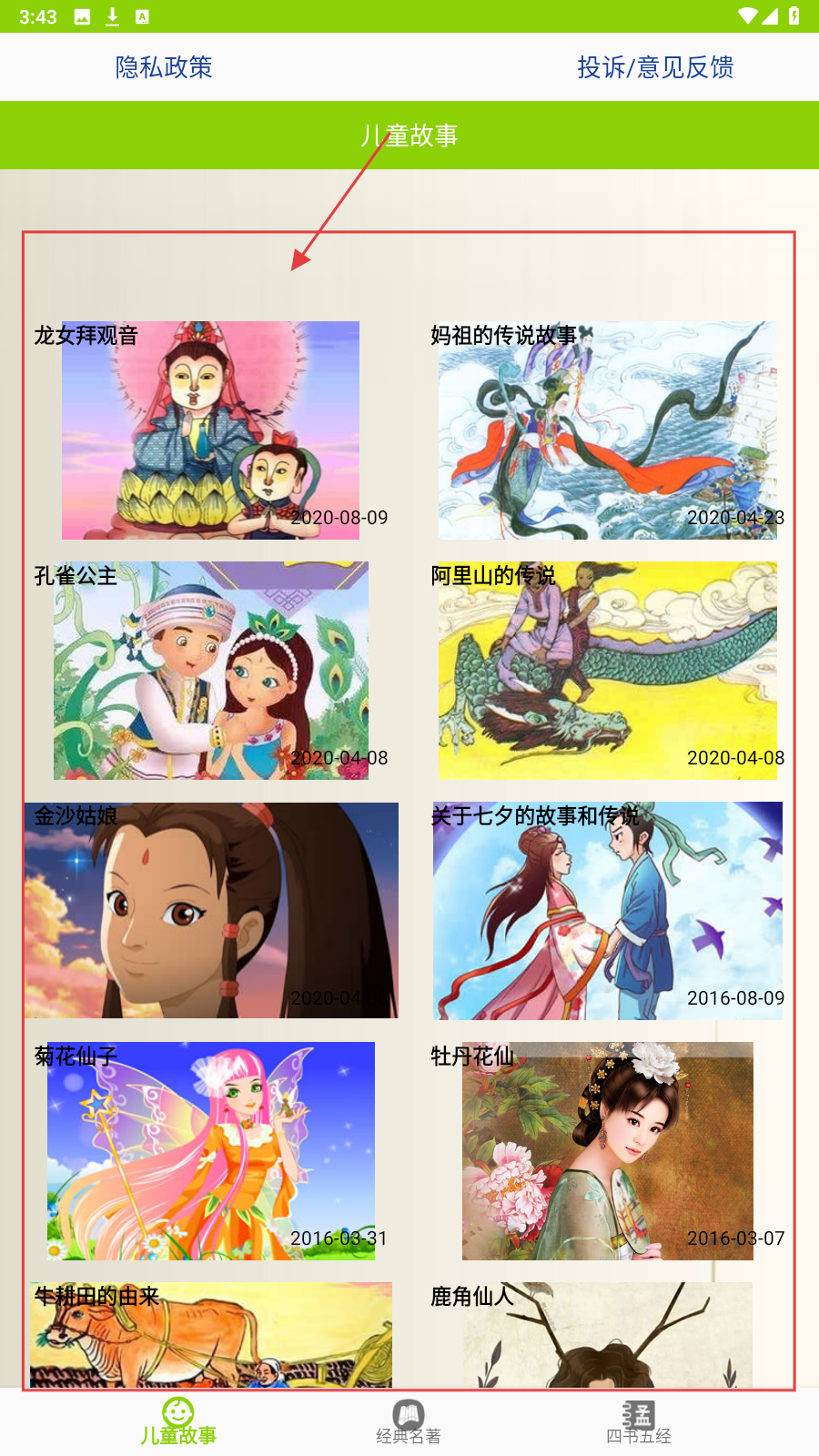Tap the 牡丹花仙 story

[x=607, y=1151]
